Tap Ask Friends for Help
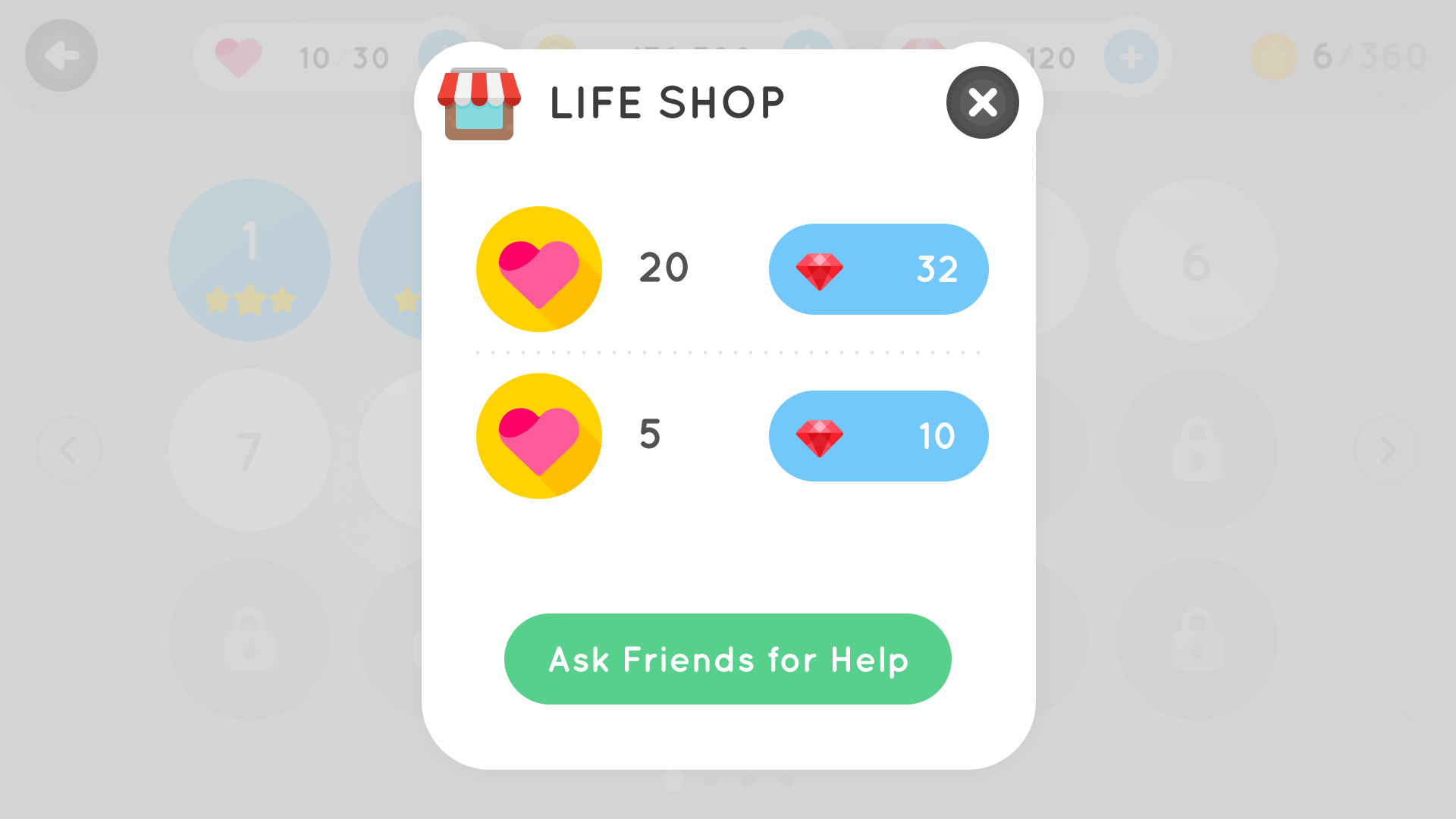Image resolution: width=1456 pixels, height=819 pixels. (x=727, y=659)
